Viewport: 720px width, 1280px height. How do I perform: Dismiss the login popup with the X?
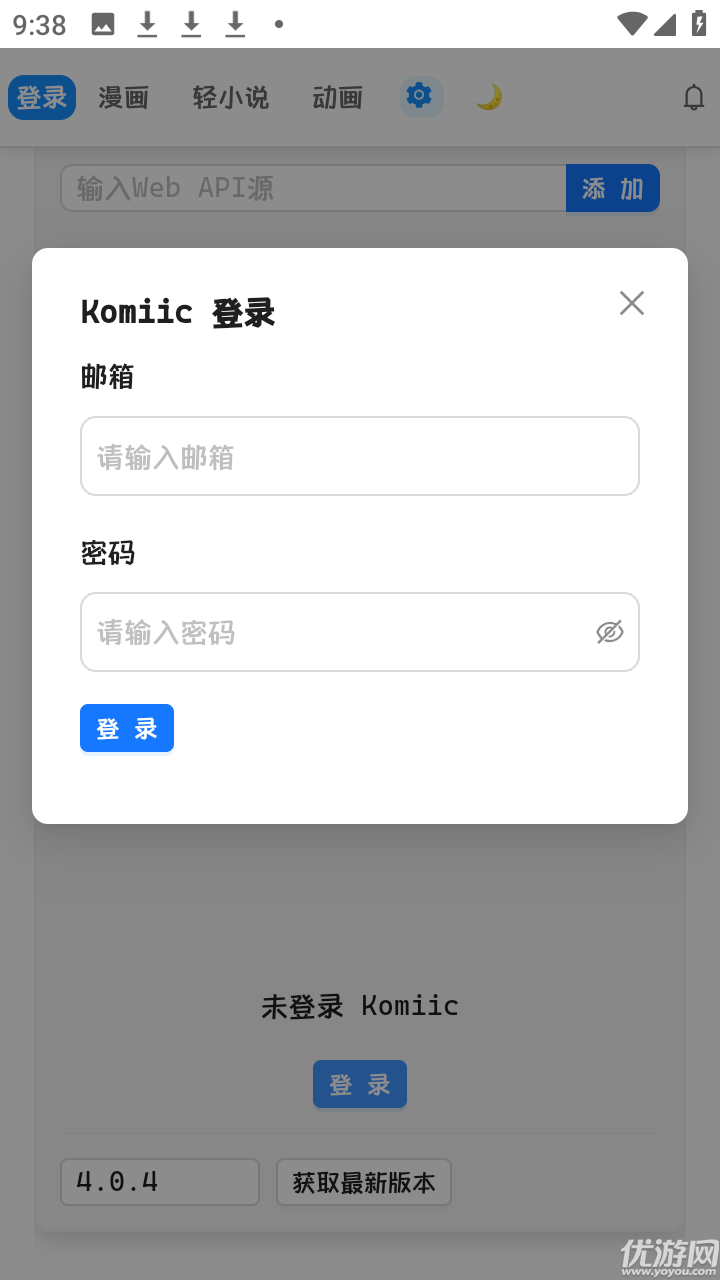631,302
